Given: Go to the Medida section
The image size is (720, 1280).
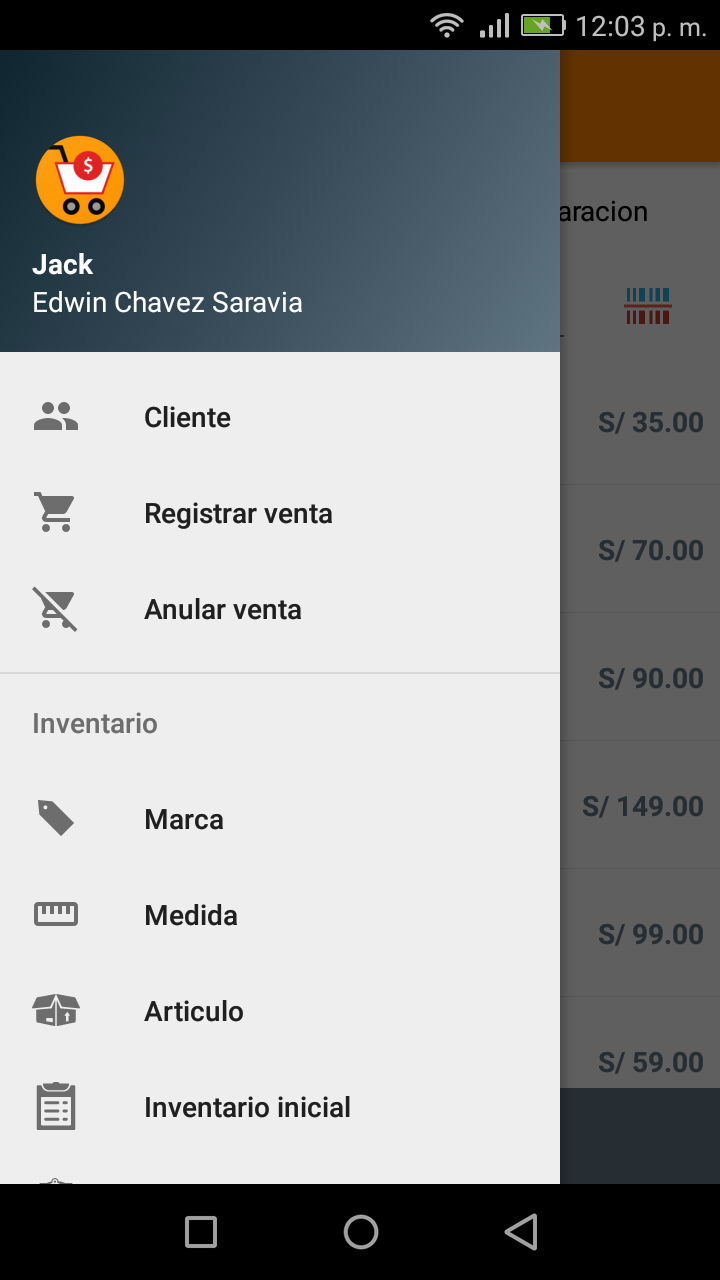Looking at the screenshot, I should 191,916.
